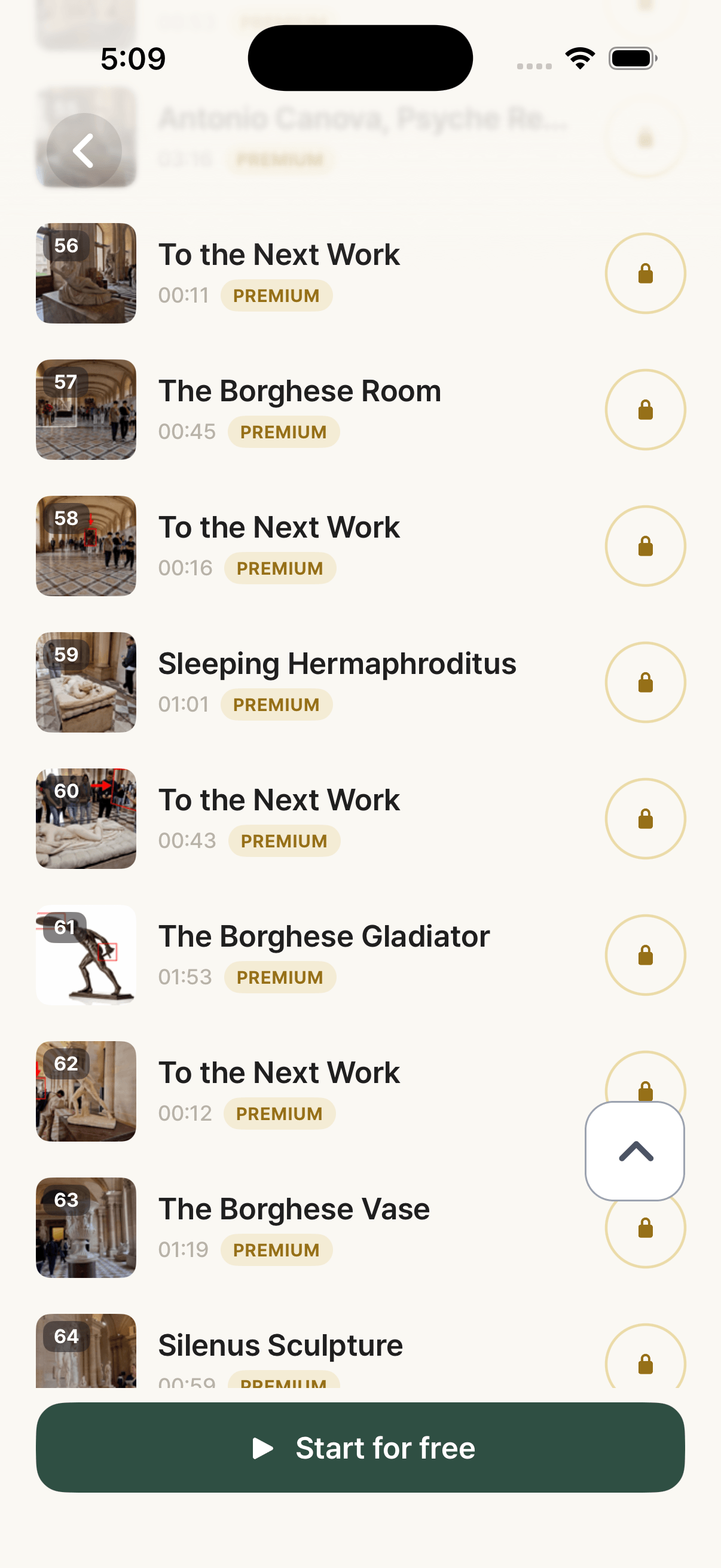
Task: Select track 58 To the Next Work
Action: [x=360, y=546]
